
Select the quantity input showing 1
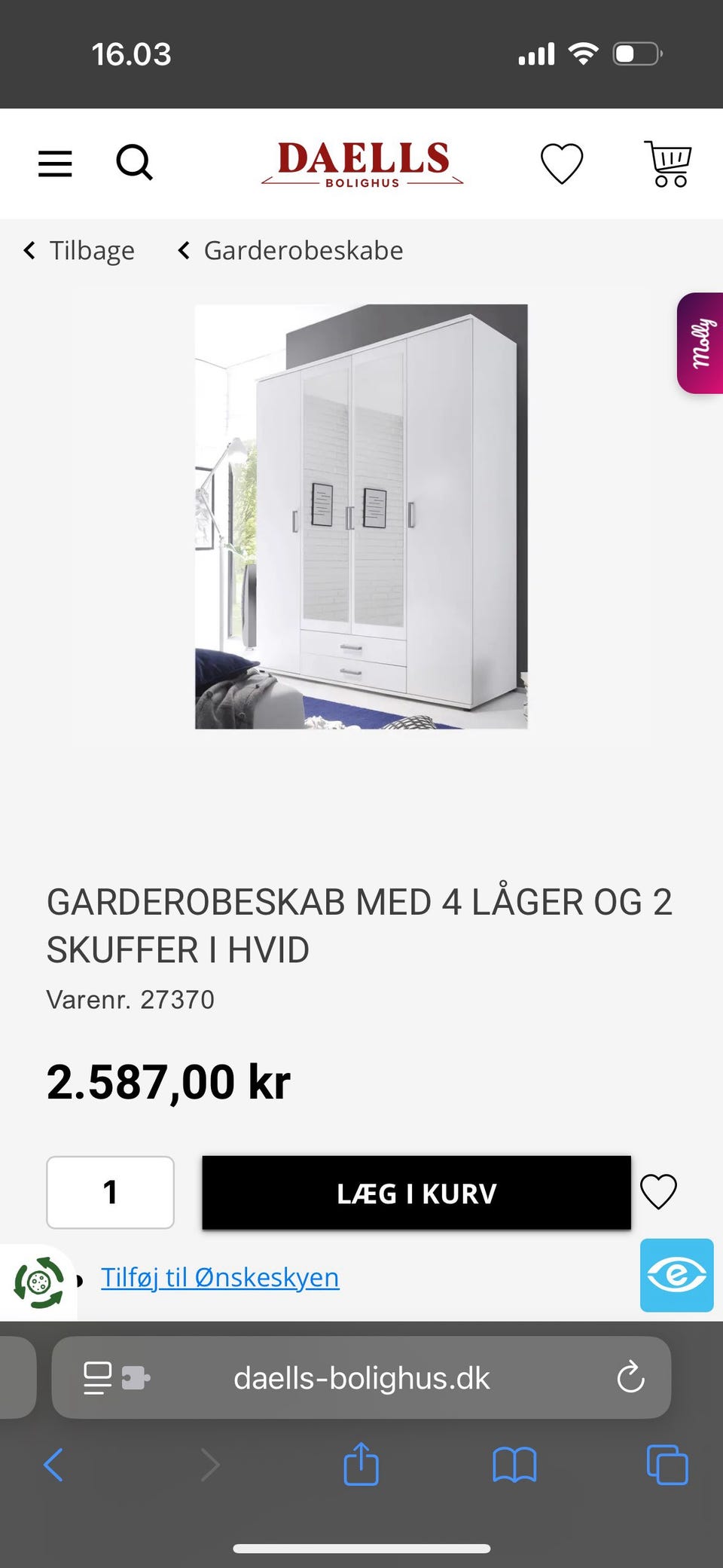[x=110, y=1193]
